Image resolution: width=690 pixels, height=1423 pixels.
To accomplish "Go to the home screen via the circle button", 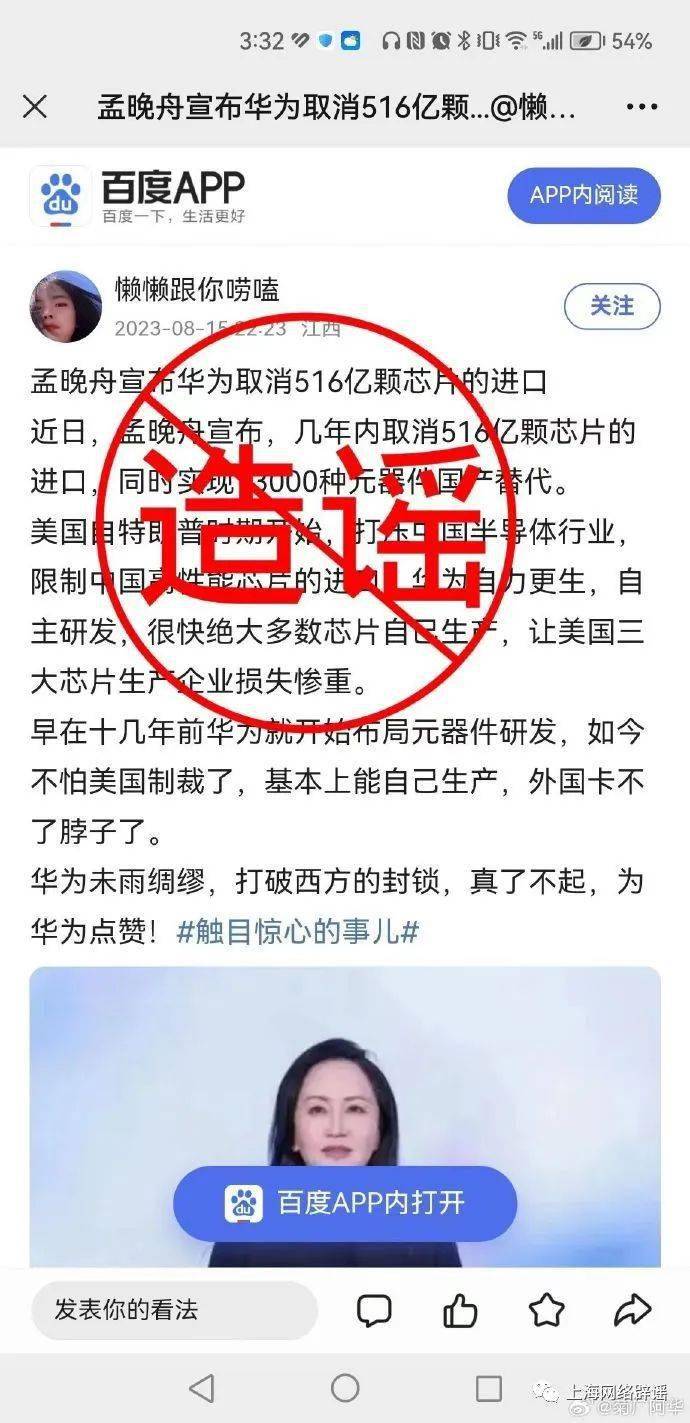I will [345, 1387].
